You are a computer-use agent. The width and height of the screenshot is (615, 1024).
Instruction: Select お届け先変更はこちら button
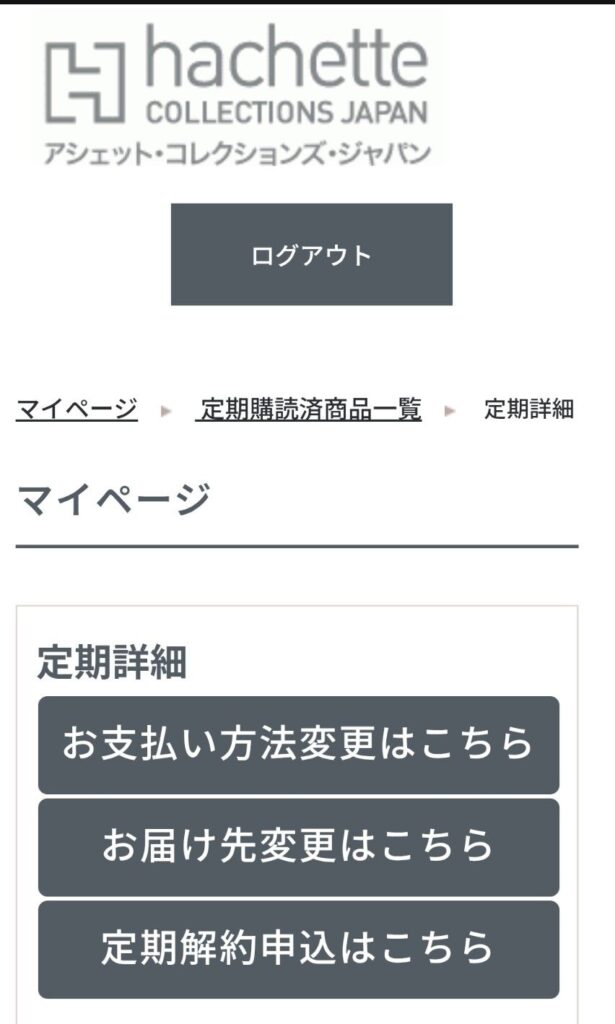tap(298, 846)
